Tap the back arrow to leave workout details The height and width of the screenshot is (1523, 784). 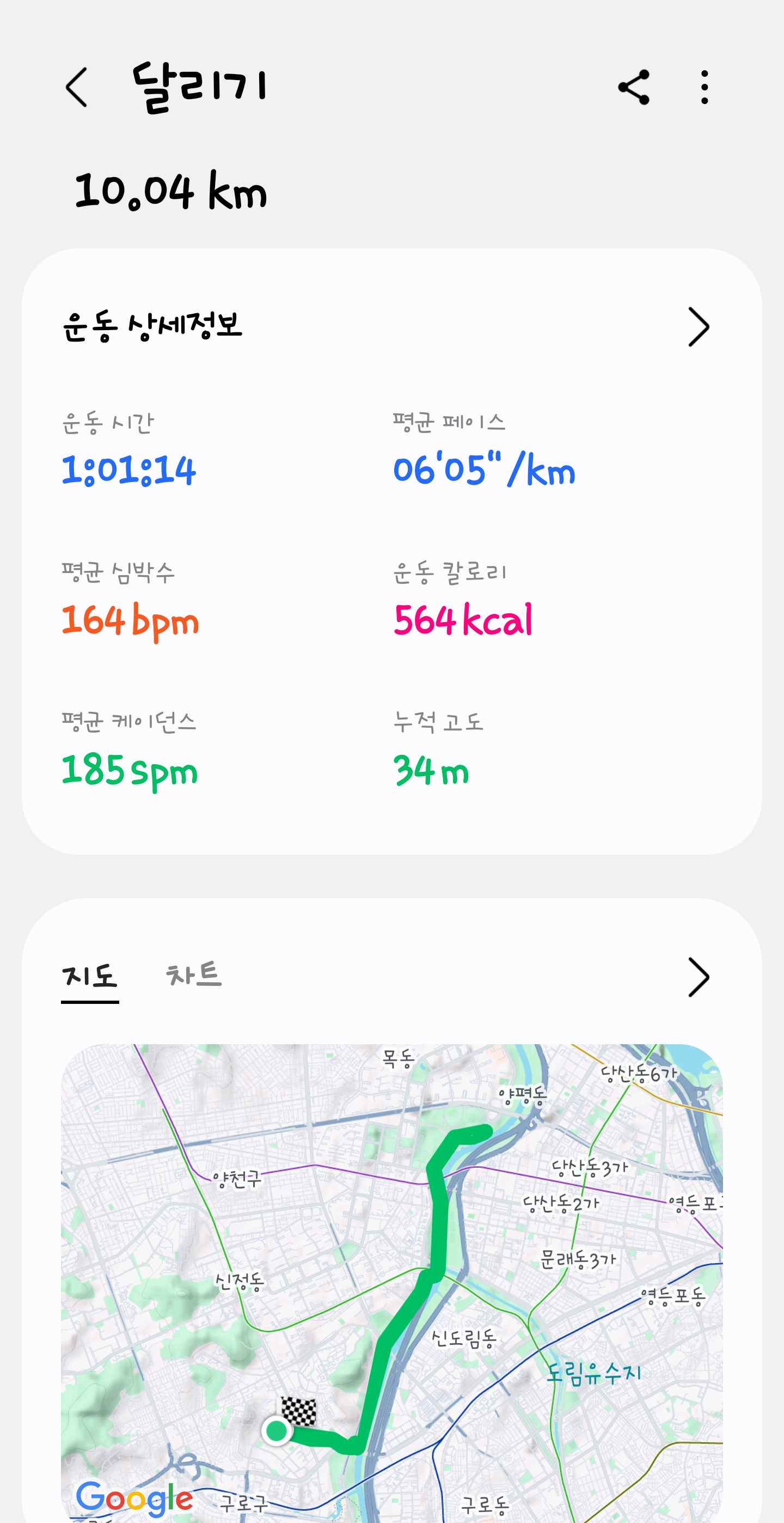tap(77, 86)
